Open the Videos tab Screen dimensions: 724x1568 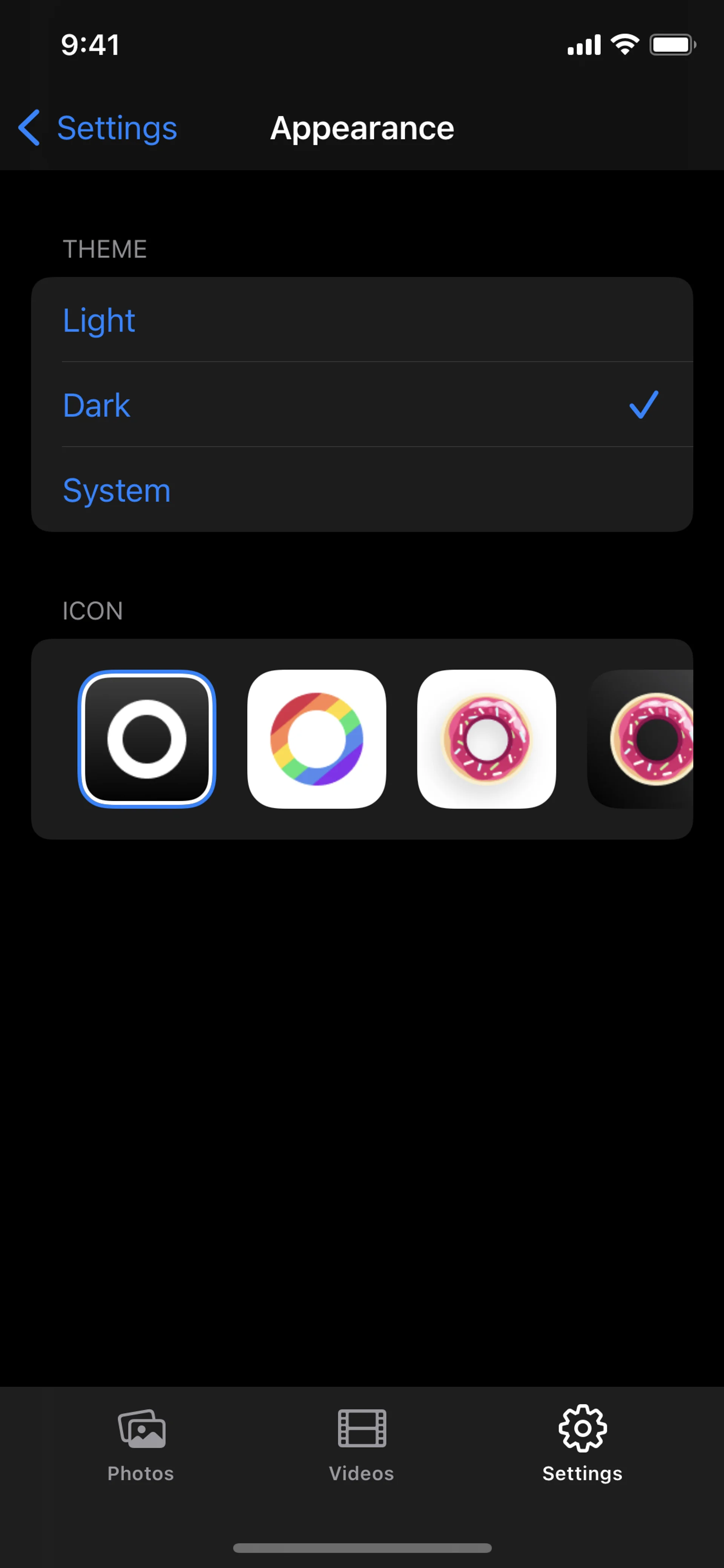(361, 1443)
